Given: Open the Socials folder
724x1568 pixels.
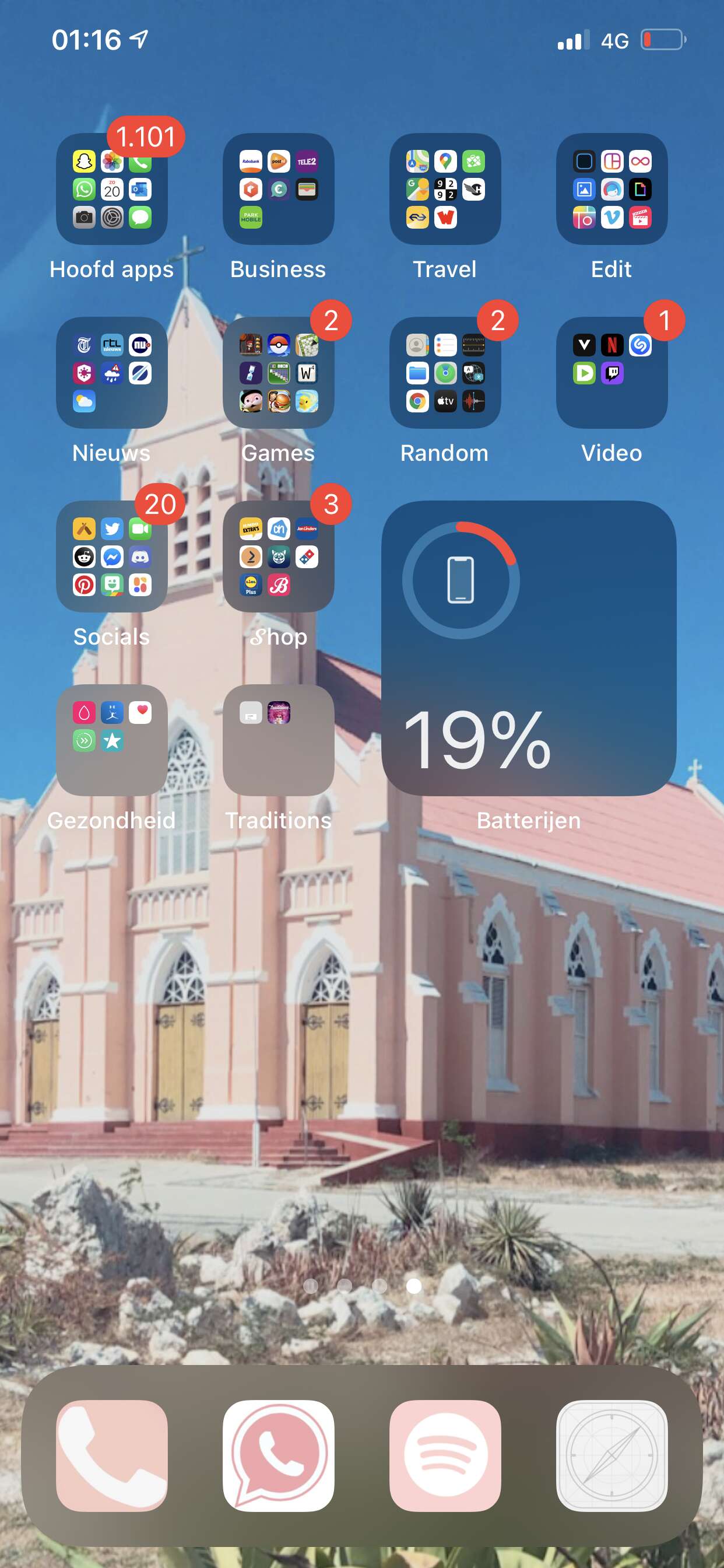Looking at the screenshot, I should (111, 556).
